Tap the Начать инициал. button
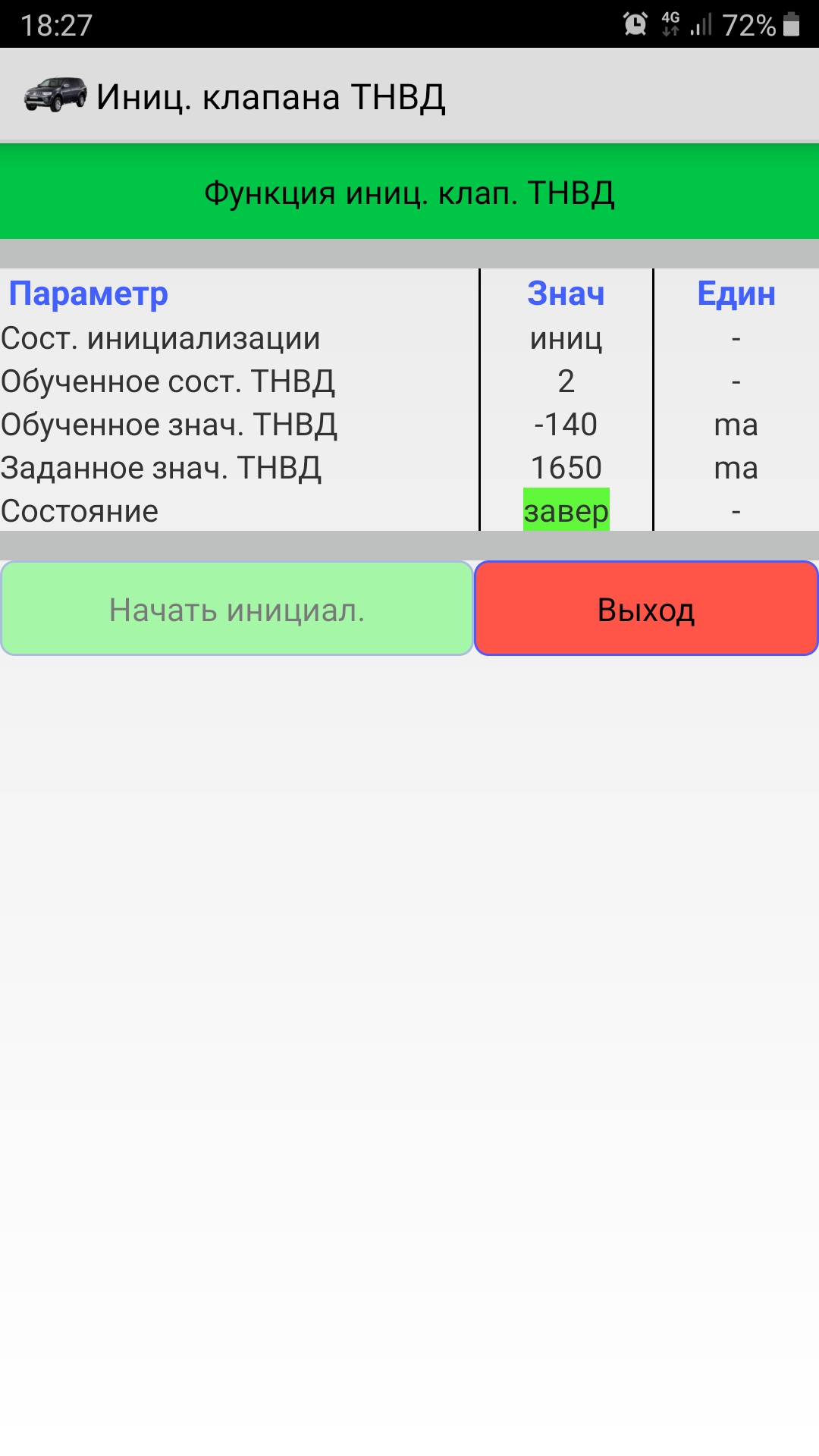The width and height of the screenshot is (819, 1456). pyautogui.click(x=237, y=609)
